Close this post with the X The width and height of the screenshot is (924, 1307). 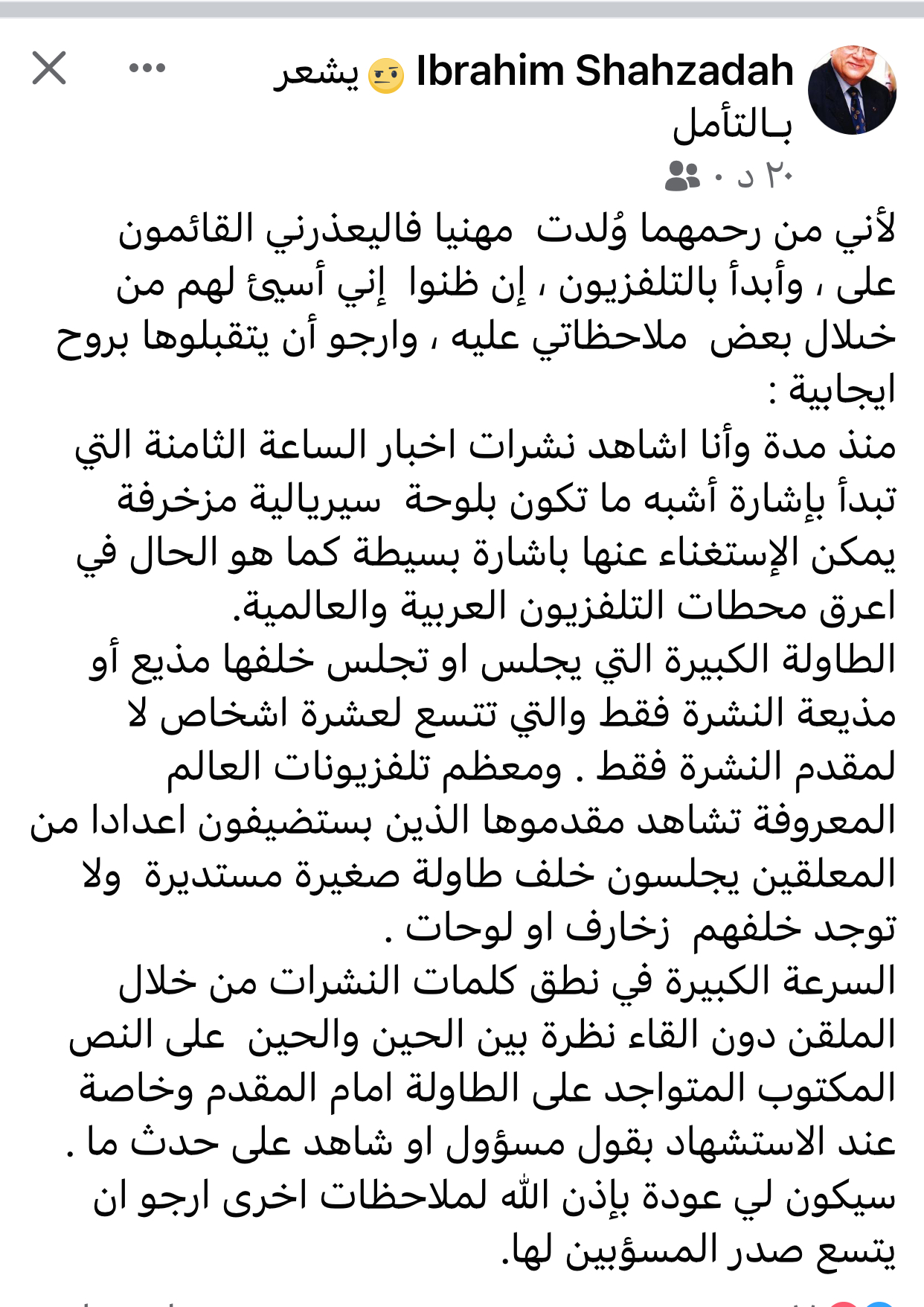click(x=49, y=68)
